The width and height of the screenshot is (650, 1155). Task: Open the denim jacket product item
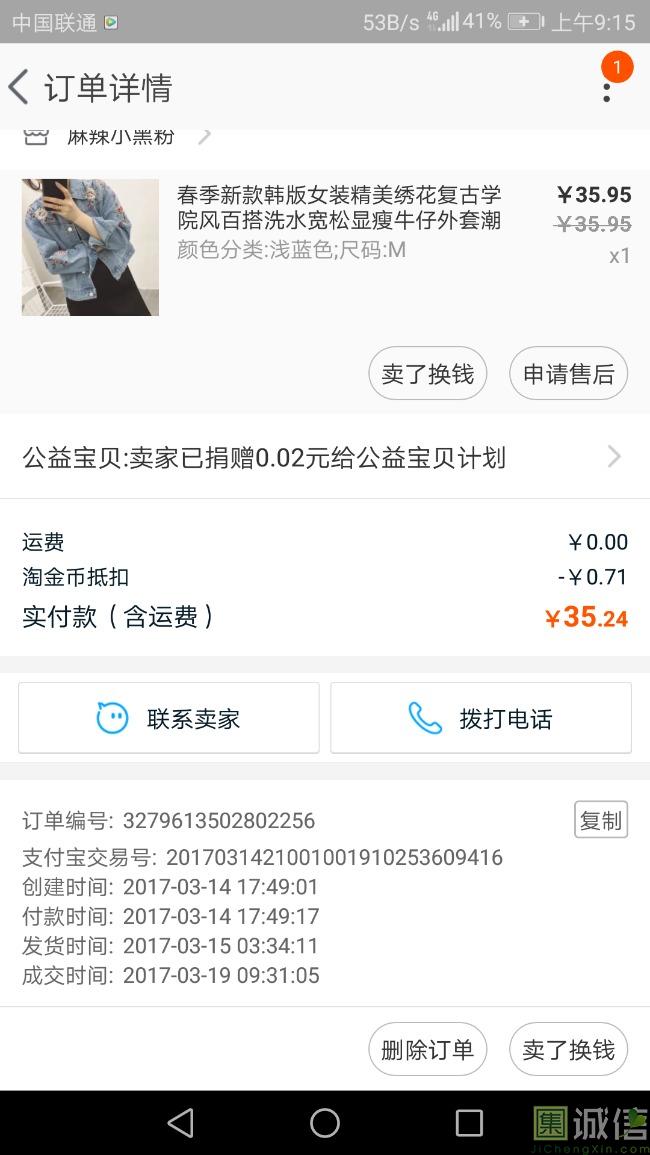click(x=325, y=248)
